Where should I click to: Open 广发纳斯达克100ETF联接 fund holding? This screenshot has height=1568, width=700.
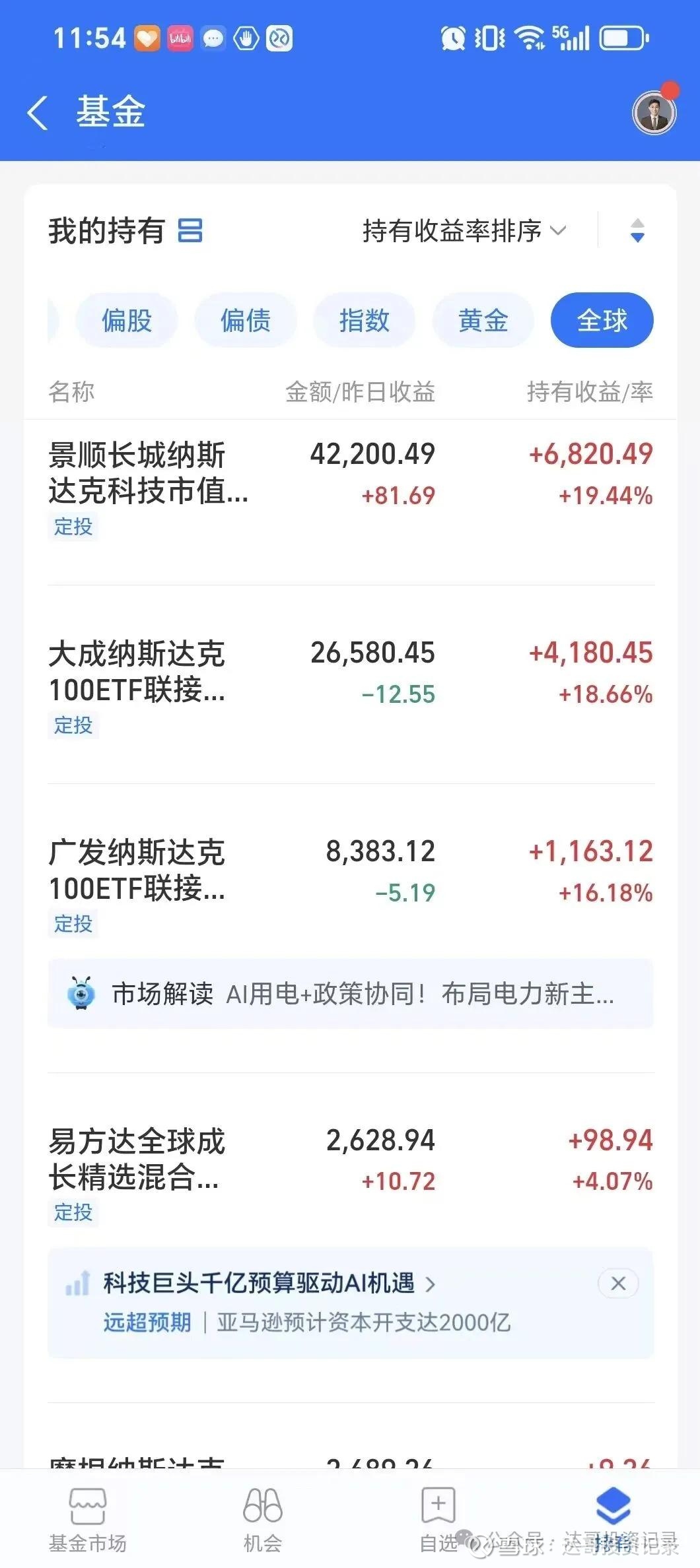pos(137,870)
